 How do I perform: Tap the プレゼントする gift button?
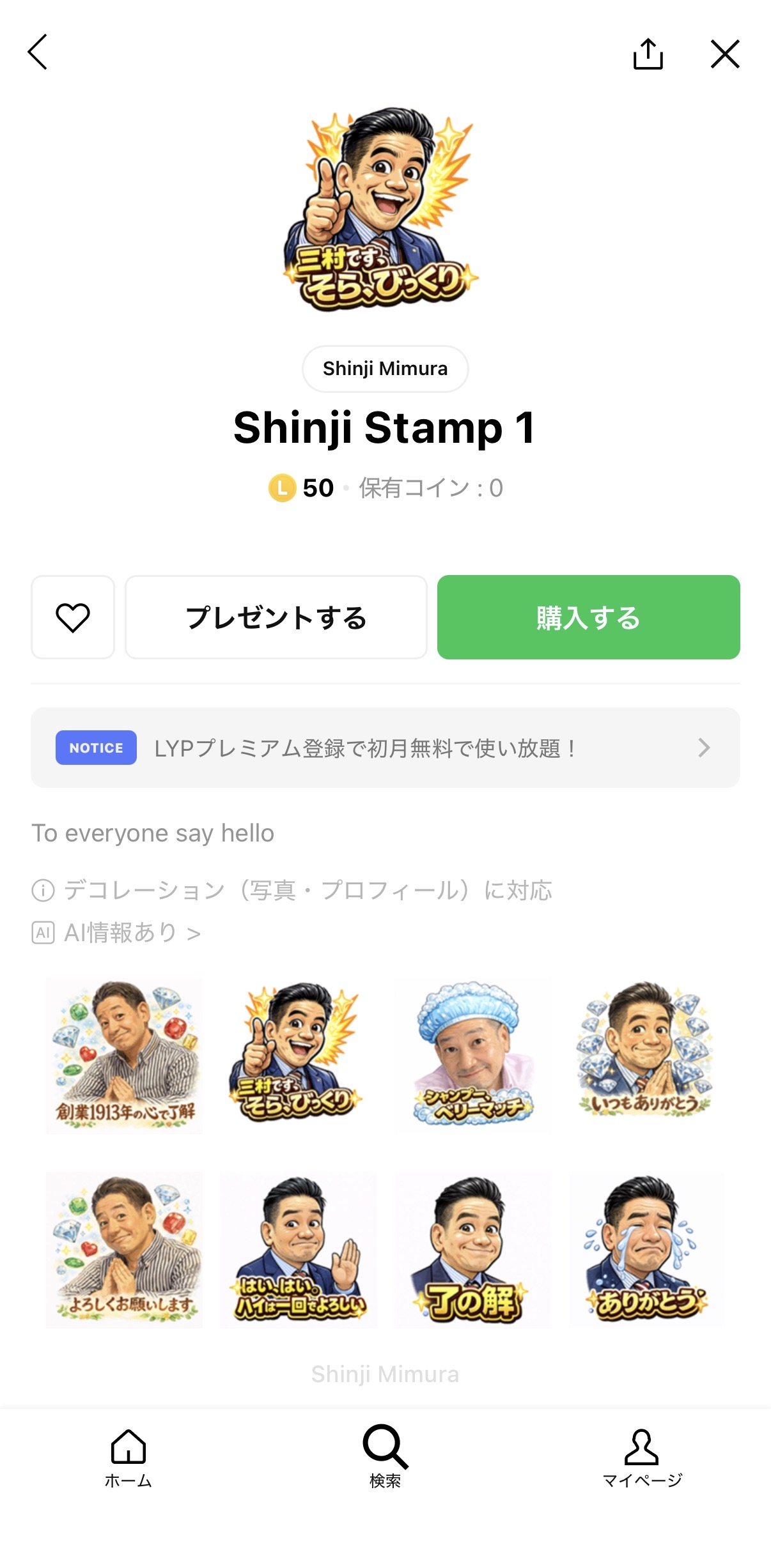[x=276, y=617]
